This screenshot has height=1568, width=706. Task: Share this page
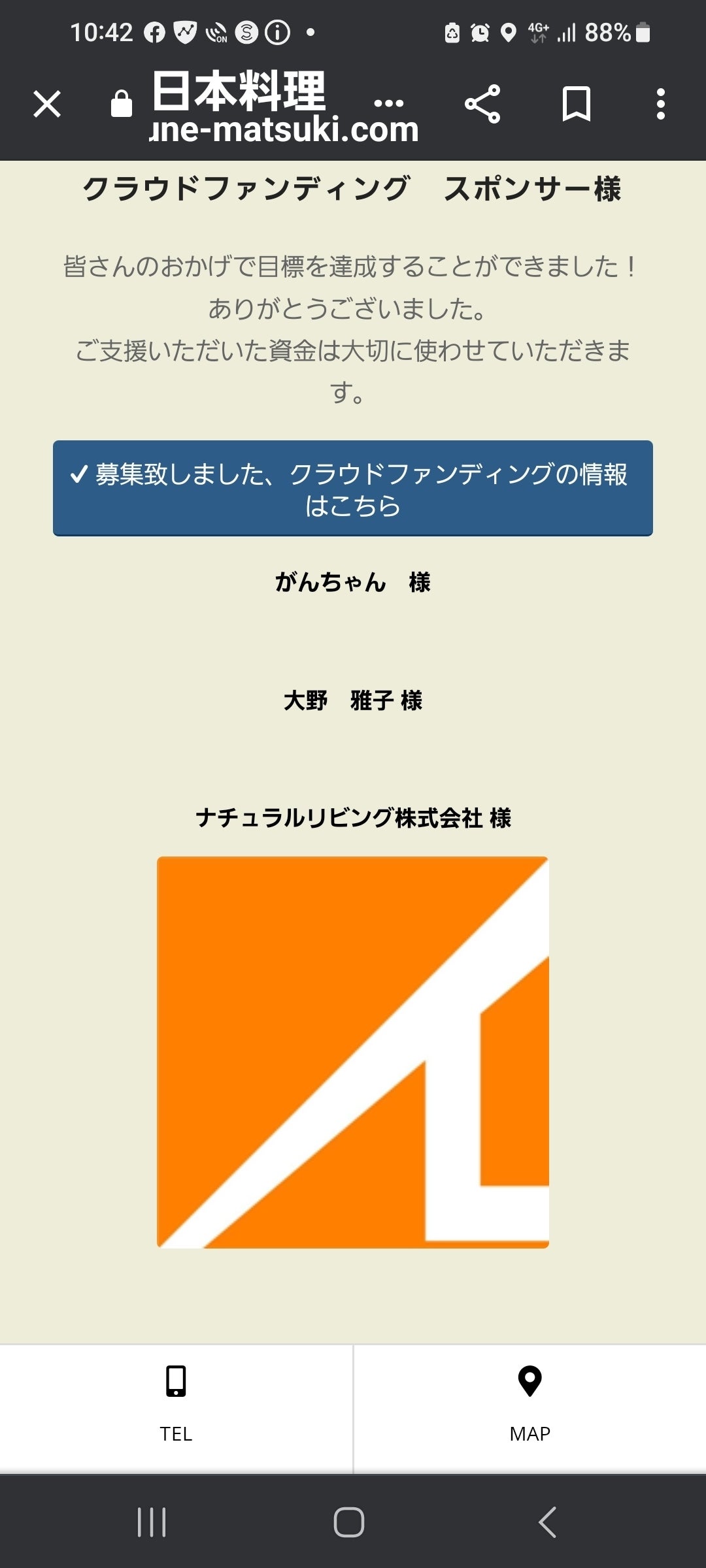tap(482, 104)
